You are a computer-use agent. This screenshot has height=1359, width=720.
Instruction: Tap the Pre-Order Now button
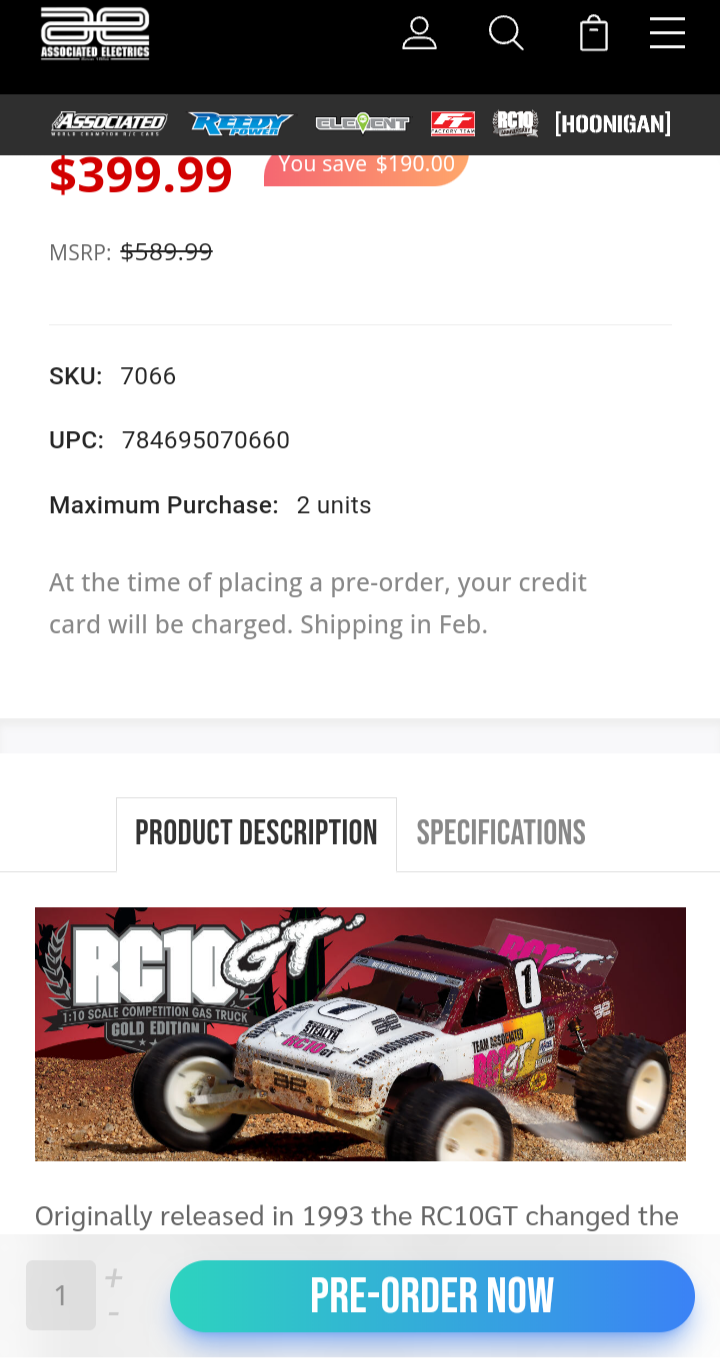click(x=432, y=1296)
